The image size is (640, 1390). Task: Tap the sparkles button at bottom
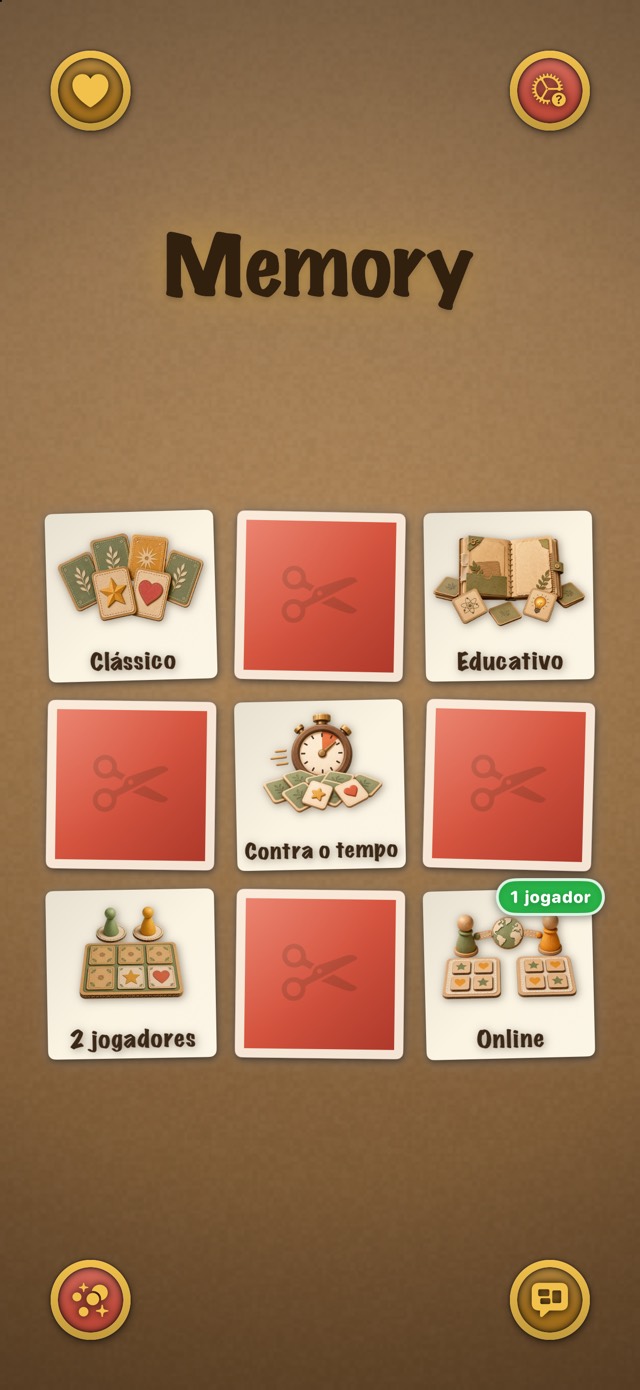[x=91, y=1299]
